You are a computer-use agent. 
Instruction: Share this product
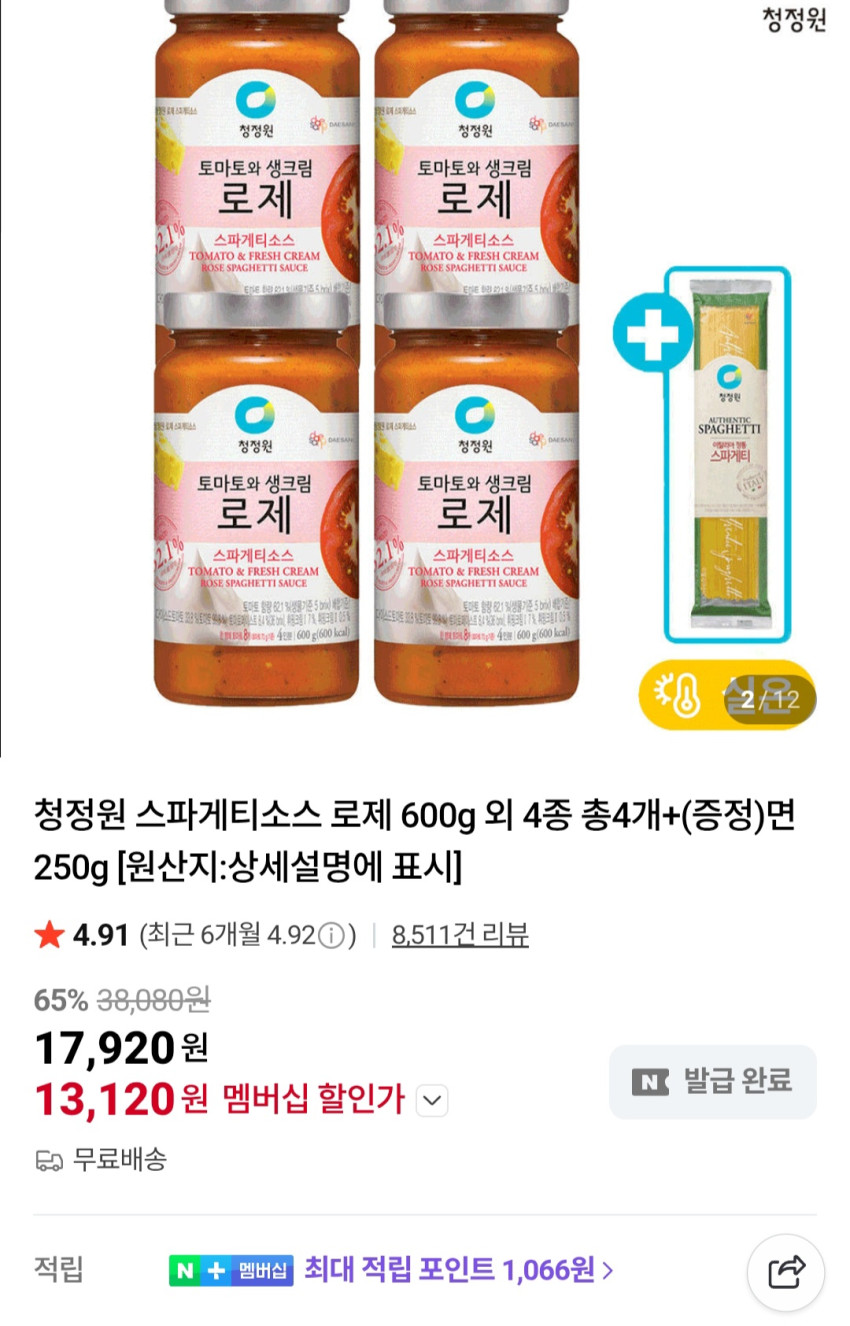[786, 1272]
